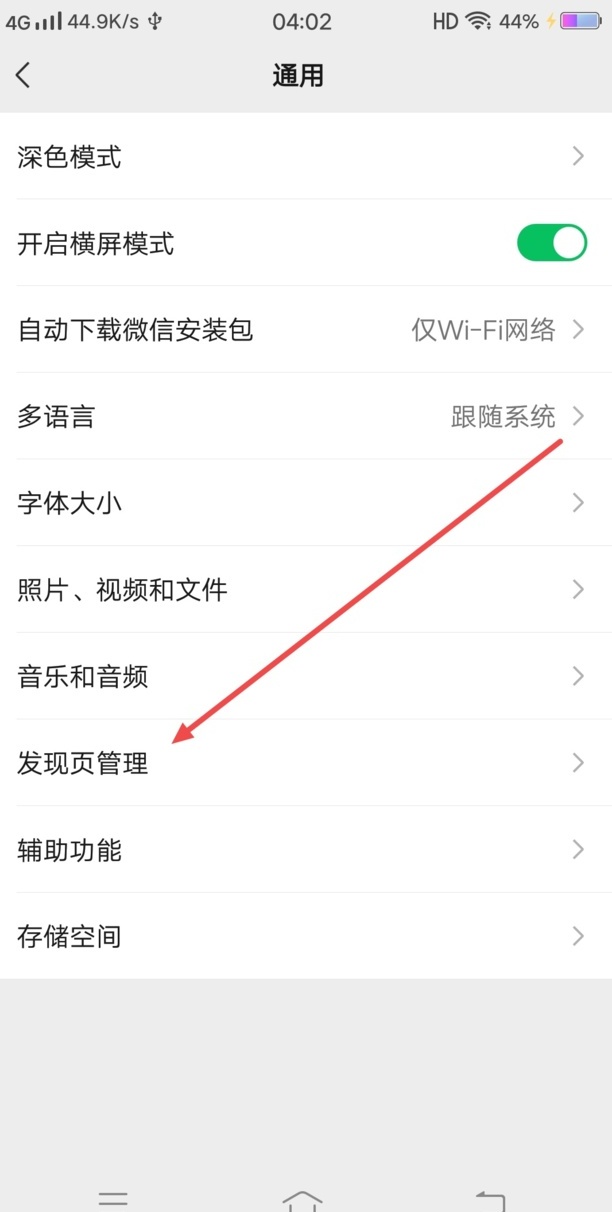Tap the system back button
612x1212 pixels.
490,1198
